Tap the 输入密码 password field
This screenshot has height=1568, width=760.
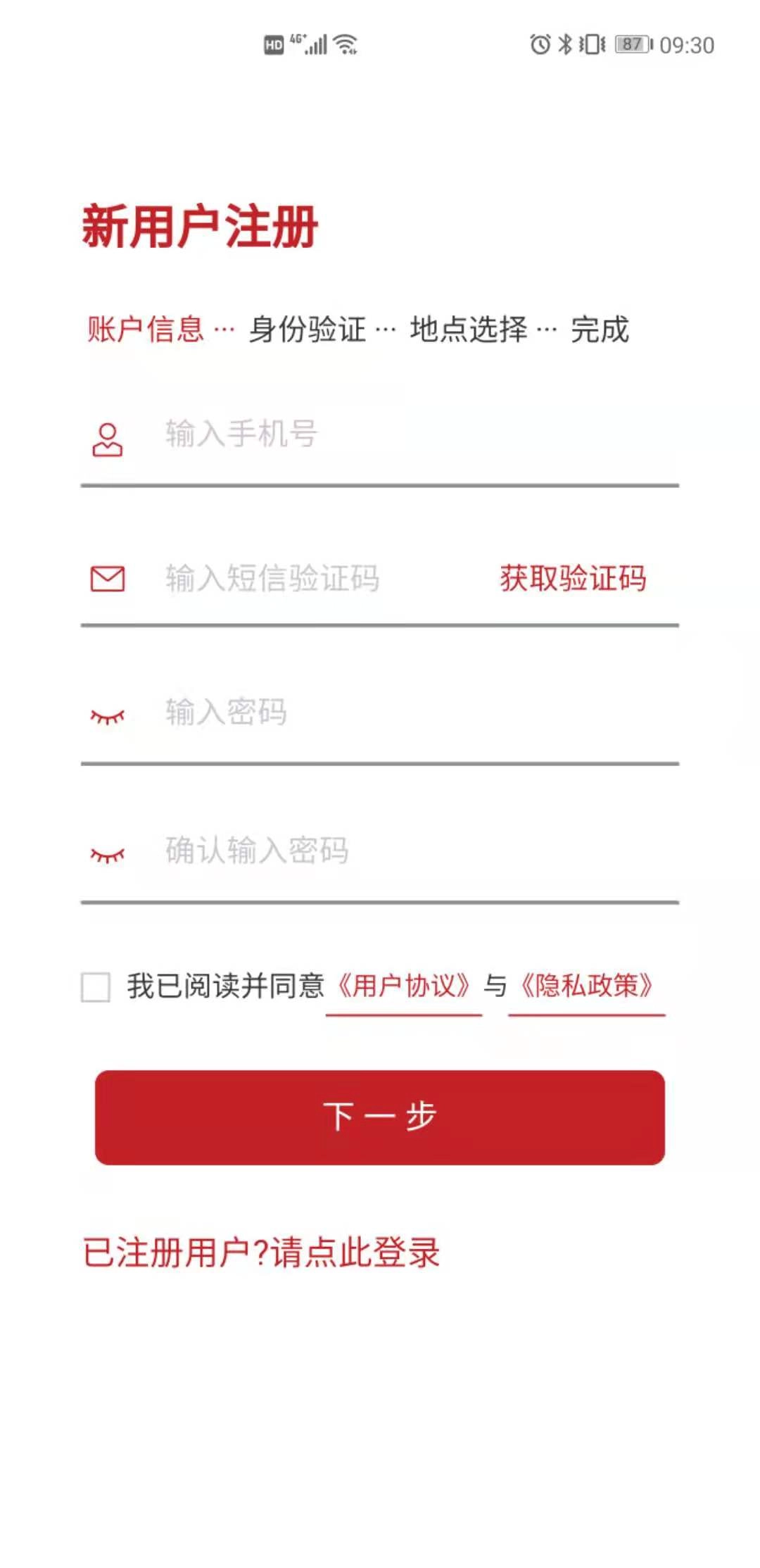point(394,712)
